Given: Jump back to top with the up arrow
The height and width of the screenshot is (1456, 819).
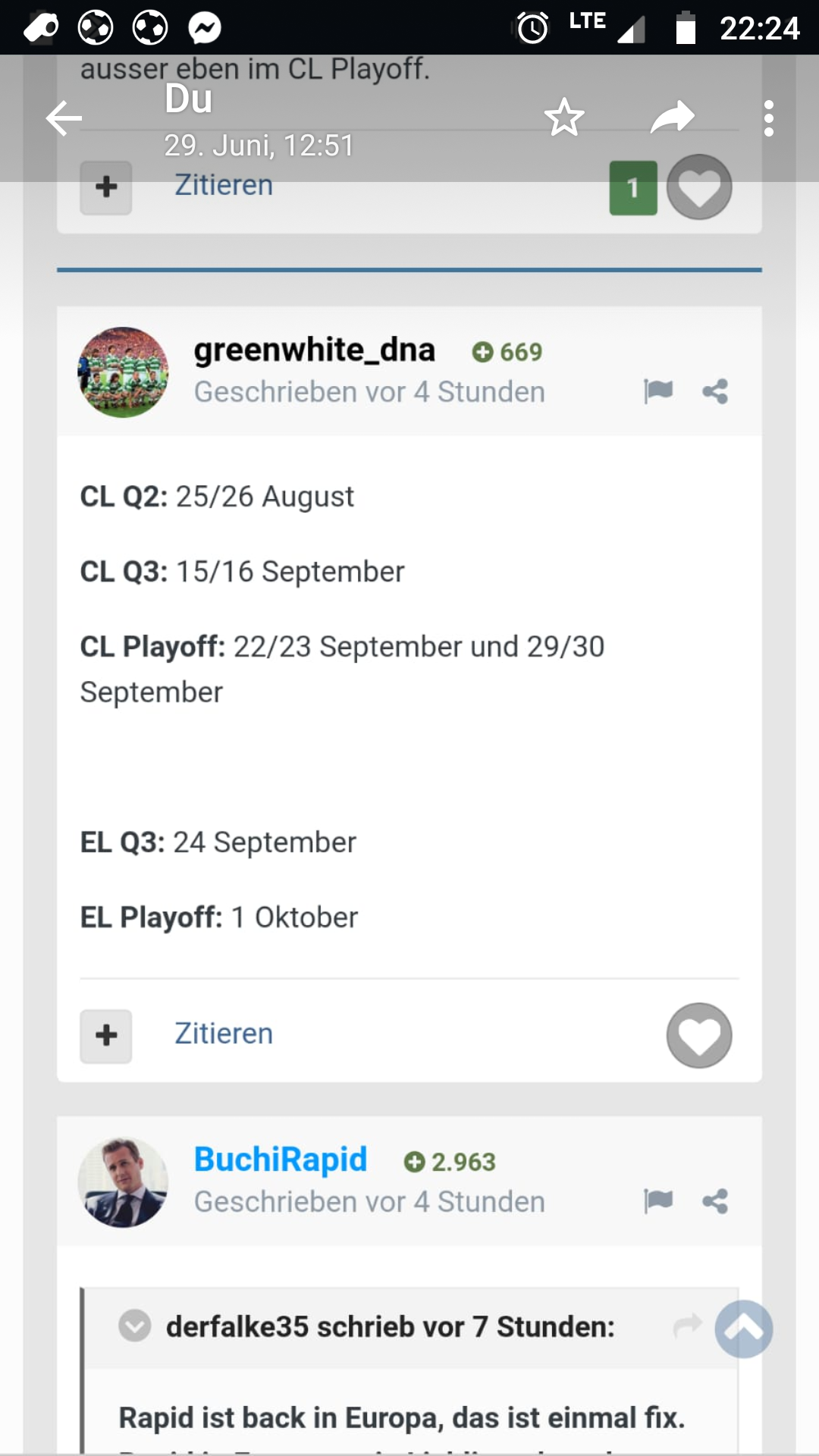Looking at the screenshot, I should (x=744, y=1329).
